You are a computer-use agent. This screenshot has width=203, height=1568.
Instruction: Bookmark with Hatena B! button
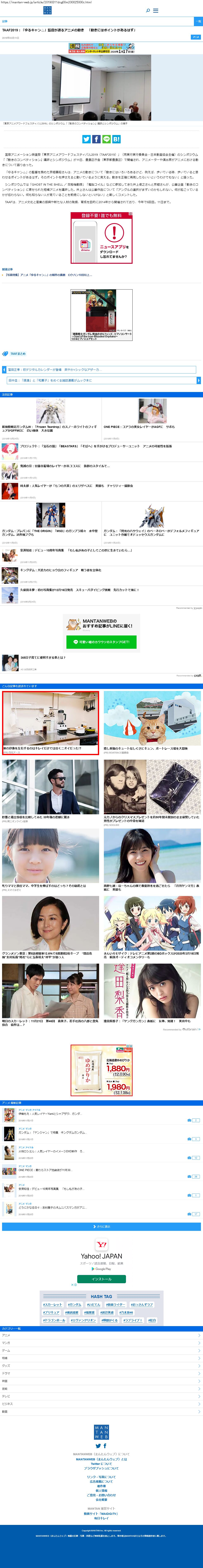pos(116,139)
